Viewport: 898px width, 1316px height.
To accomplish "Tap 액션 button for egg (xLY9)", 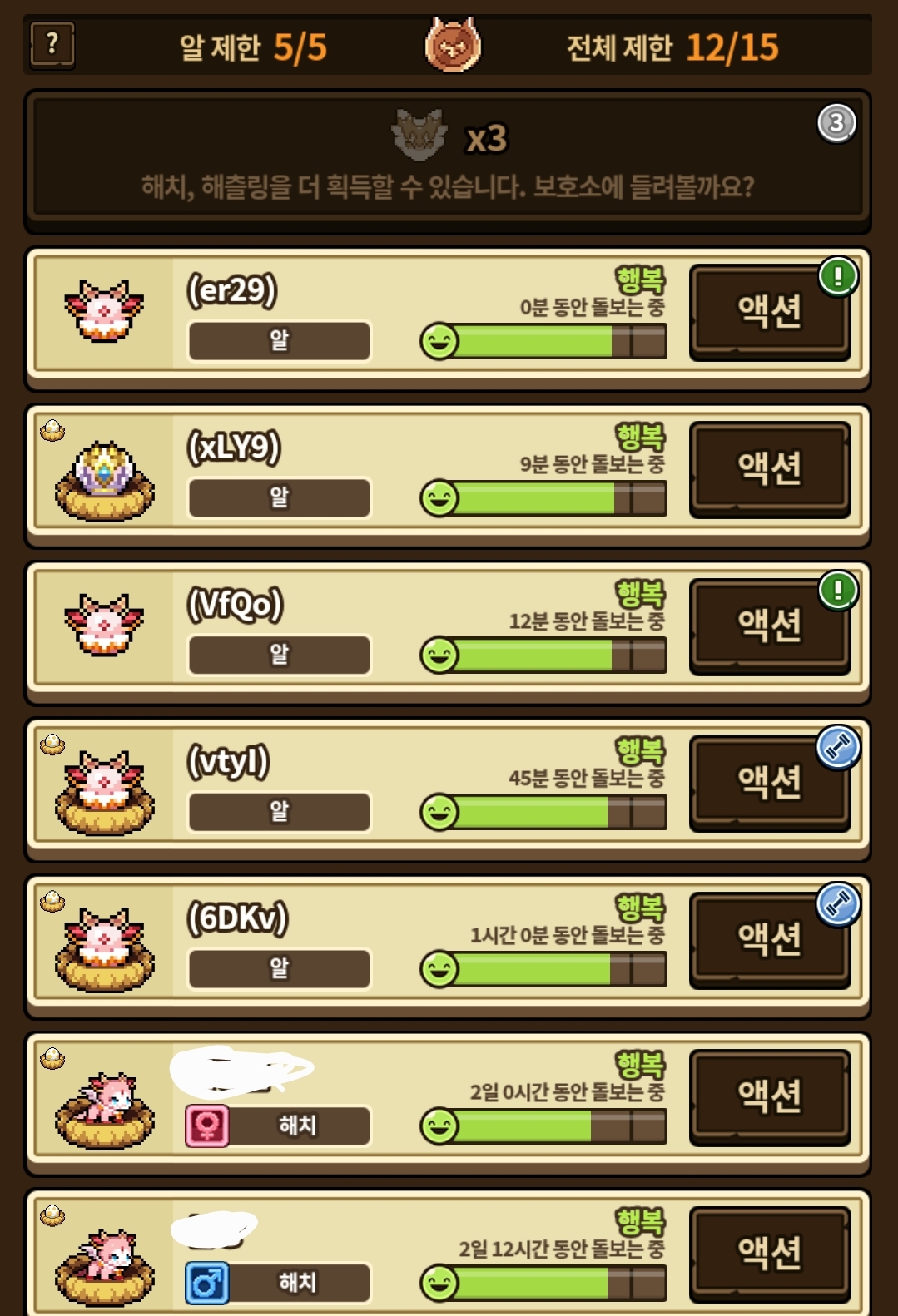I will 770,468.
